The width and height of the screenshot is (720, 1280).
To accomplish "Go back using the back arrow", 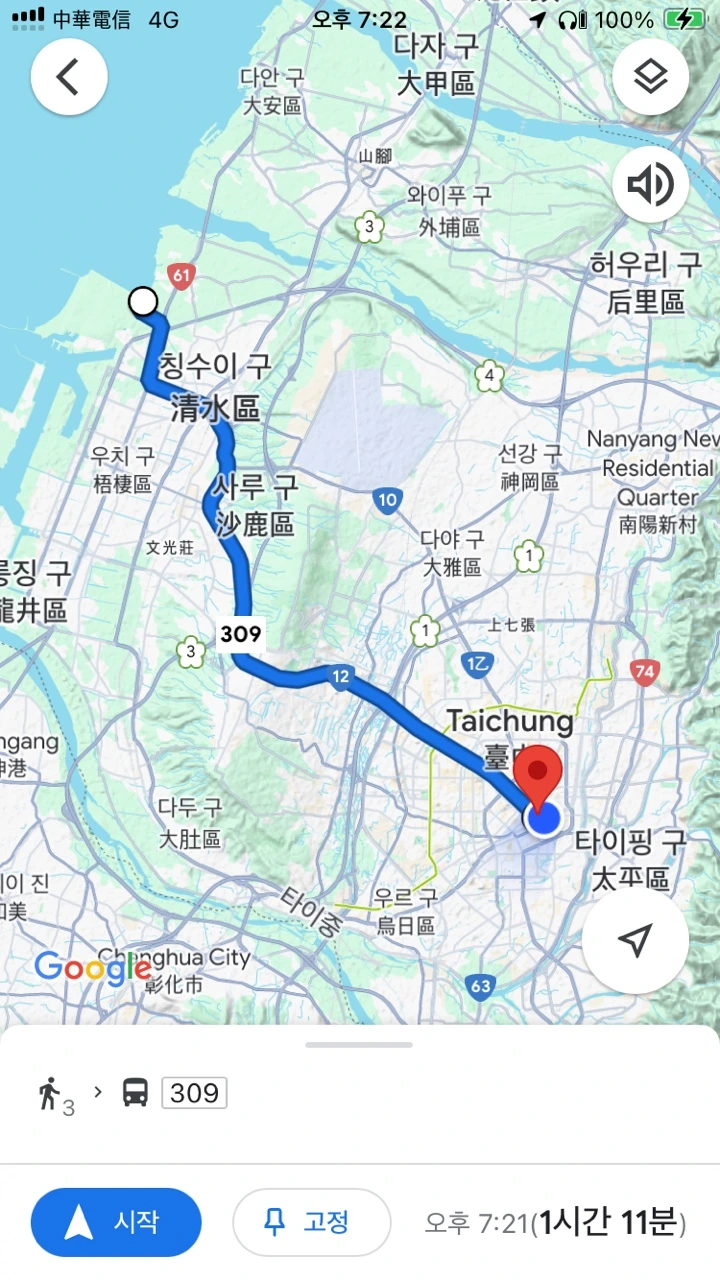I will 68,77.
